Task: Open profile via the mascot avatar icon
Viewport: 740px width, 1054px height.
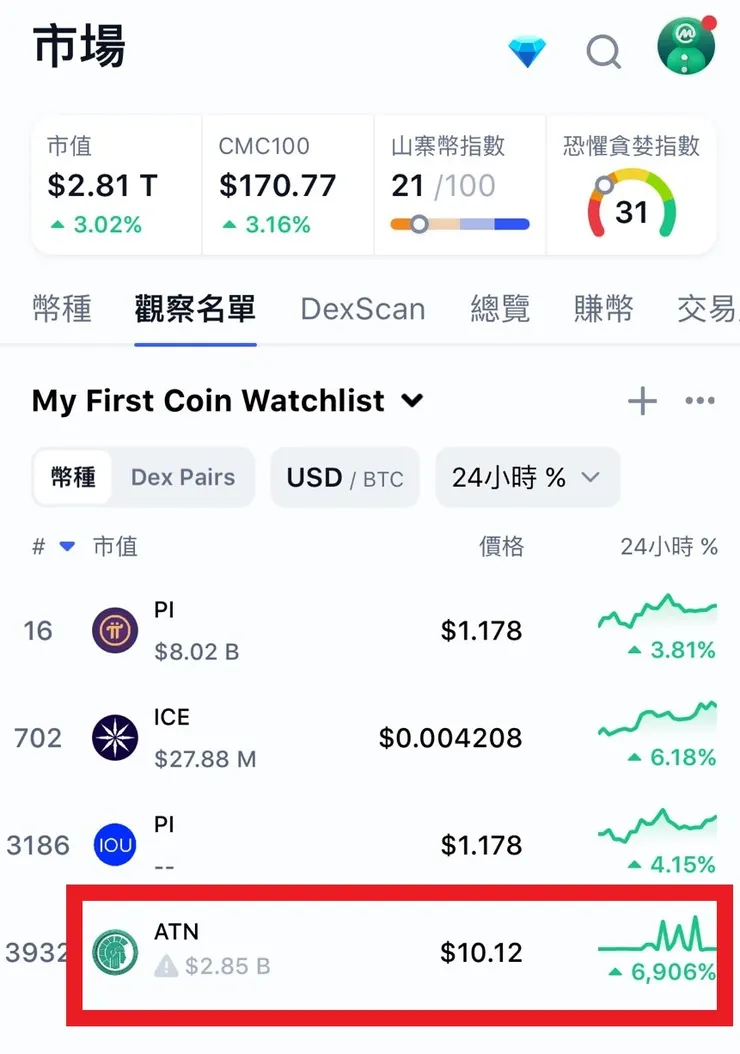Action: point(686,45)
